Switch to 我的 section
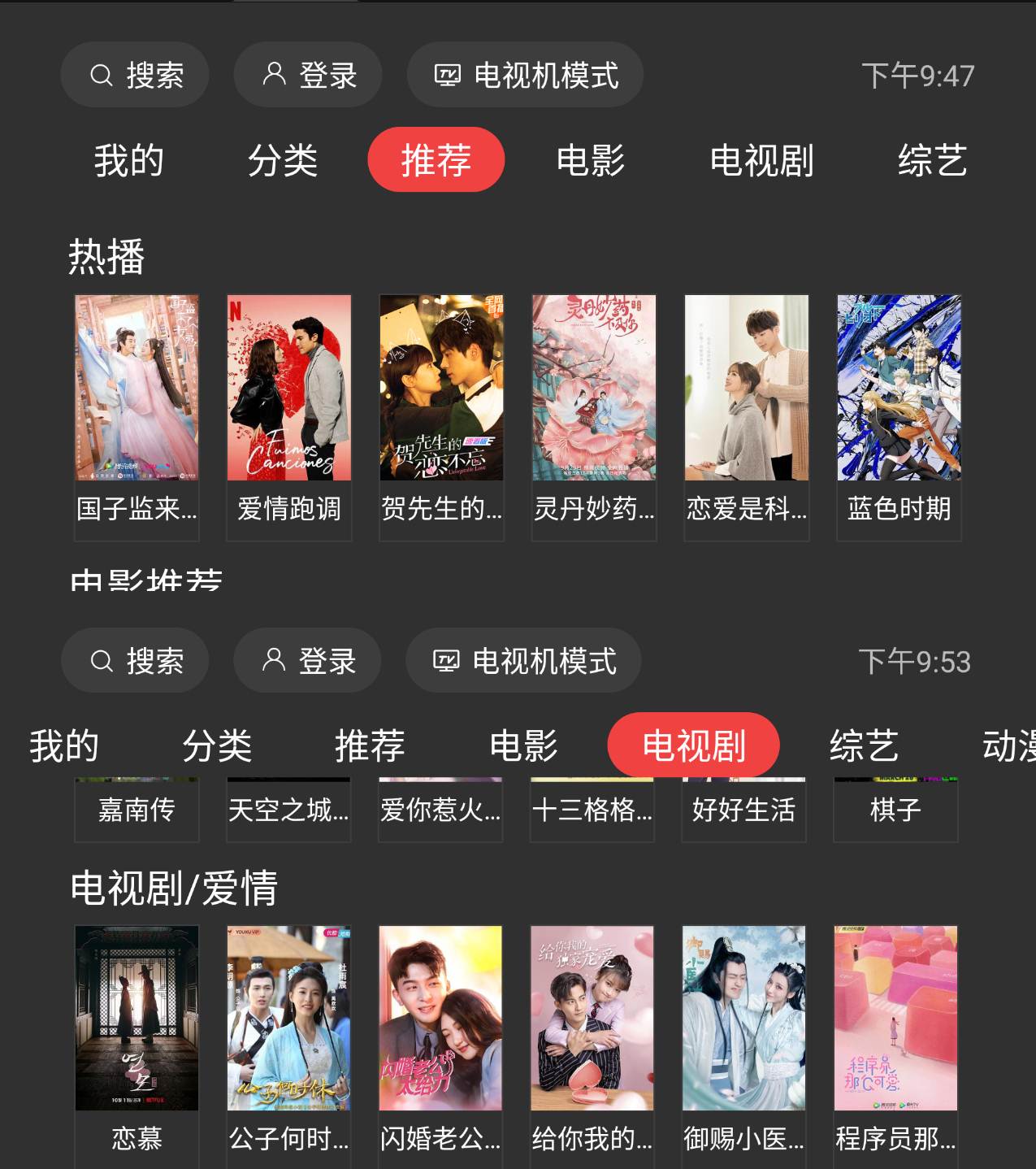The height and width of the screenshot is (1169, 1036). (x=128, y=160)
